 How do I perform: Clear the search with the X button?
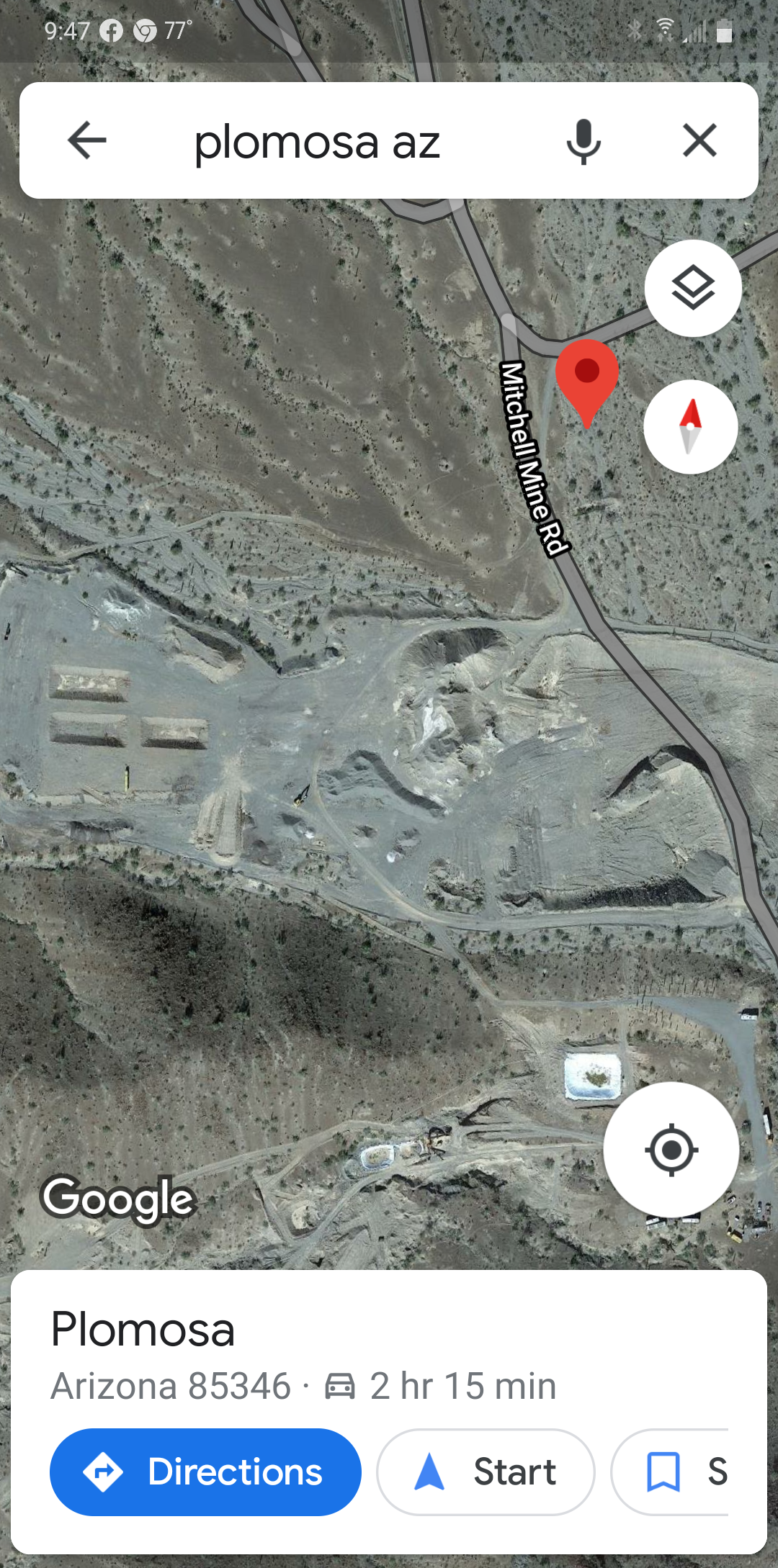pyautogui.click(x=699, y=140)
